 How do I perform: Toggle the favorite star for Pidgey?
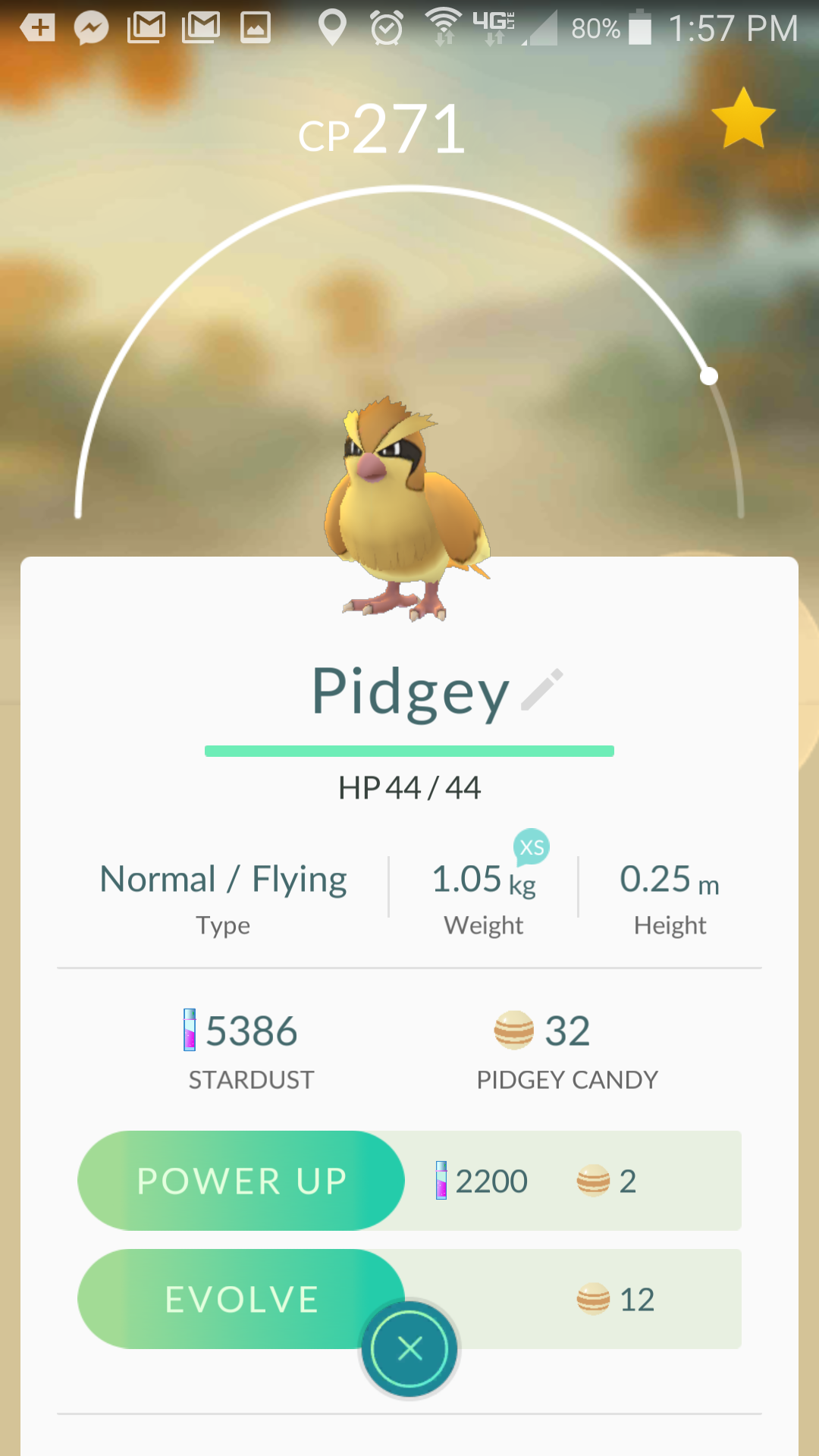pos(743,119)
